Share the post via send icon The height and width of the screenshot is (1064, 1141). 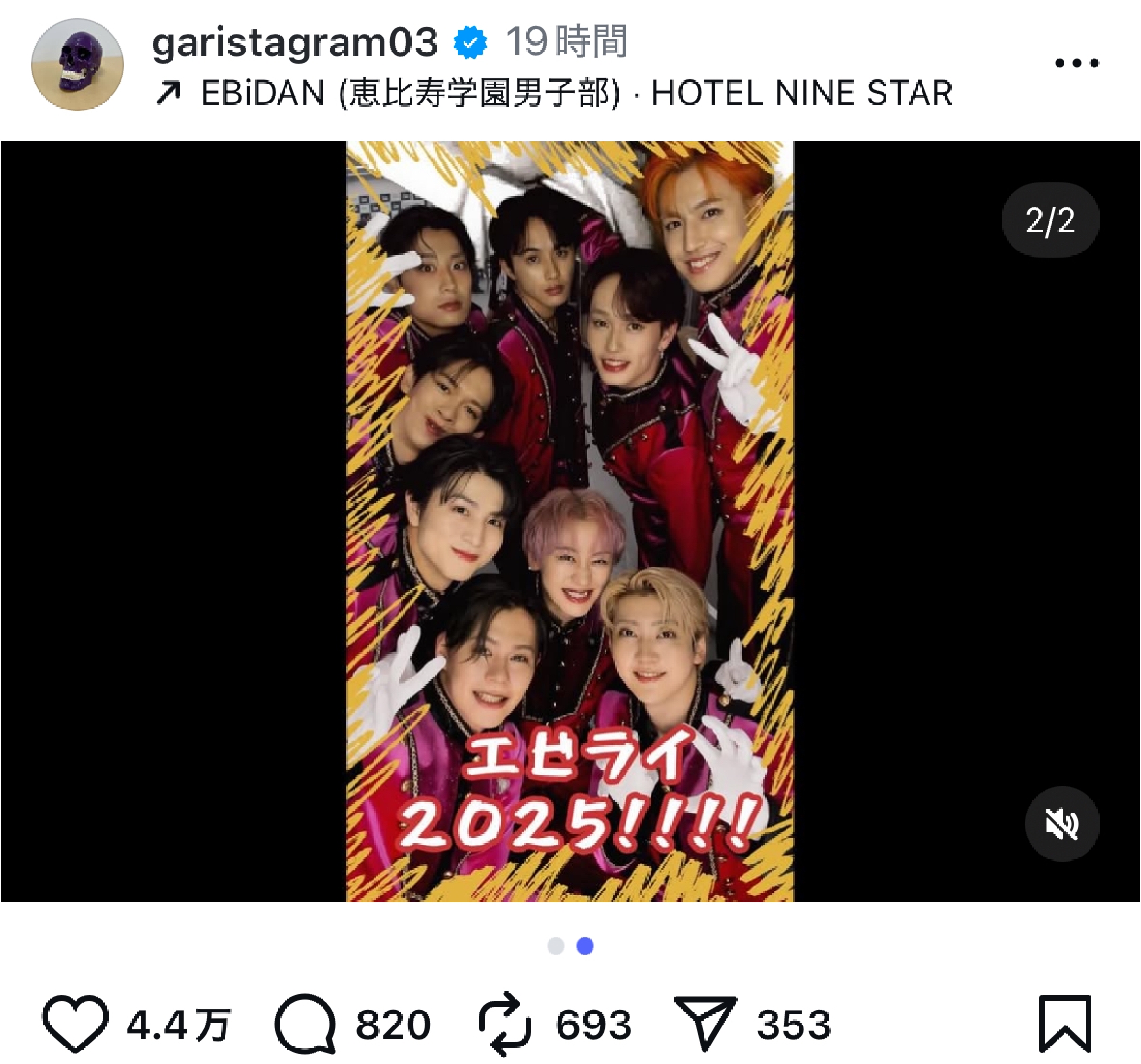coord(705,1024)
